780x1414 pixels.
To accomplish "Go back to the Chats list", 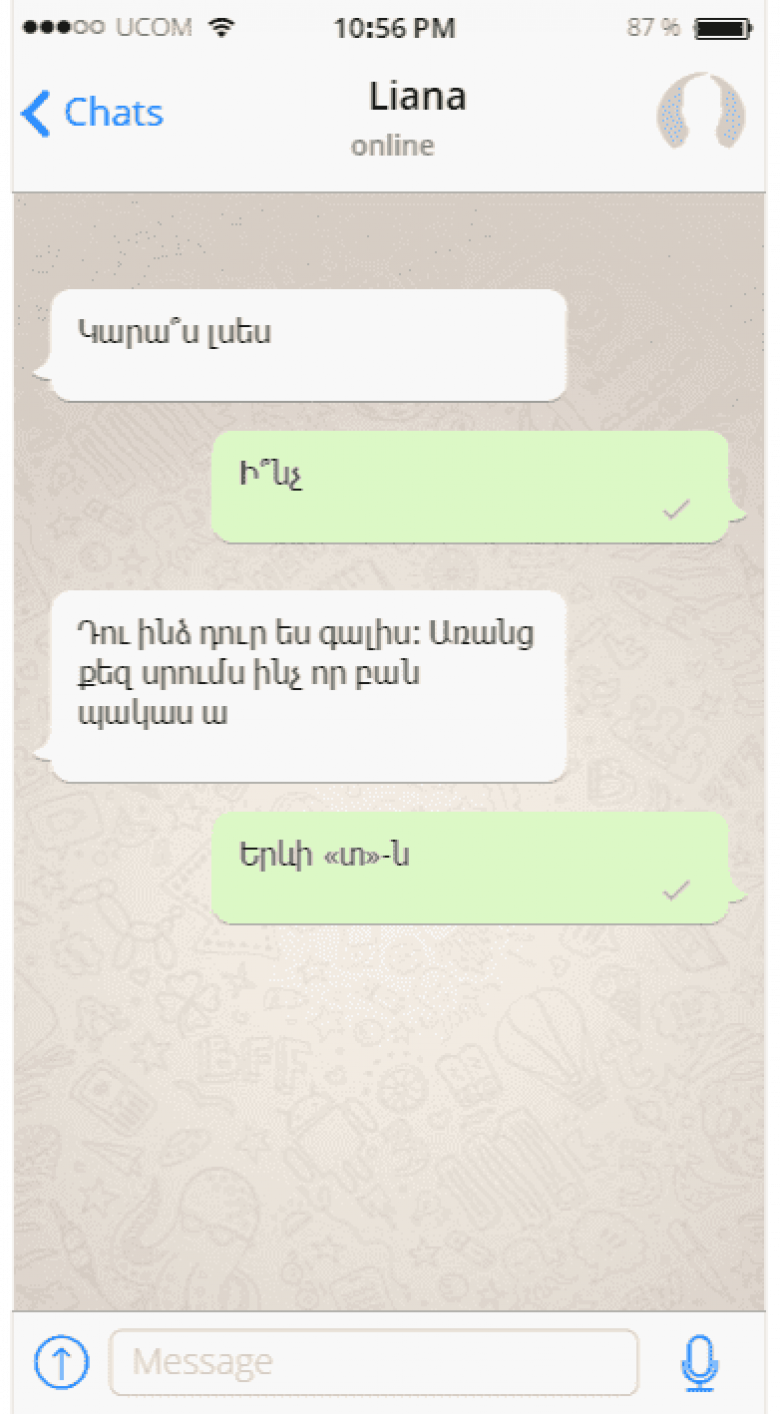I will pos(92,113).
